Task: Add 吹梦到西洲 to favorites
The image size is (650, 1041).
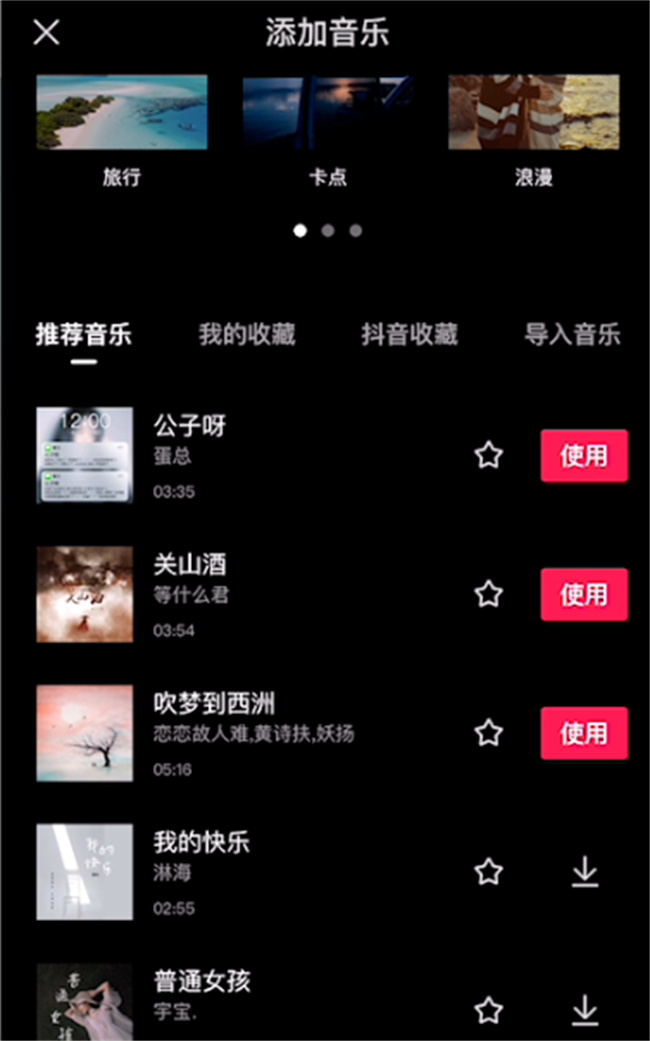Action: 488,733
